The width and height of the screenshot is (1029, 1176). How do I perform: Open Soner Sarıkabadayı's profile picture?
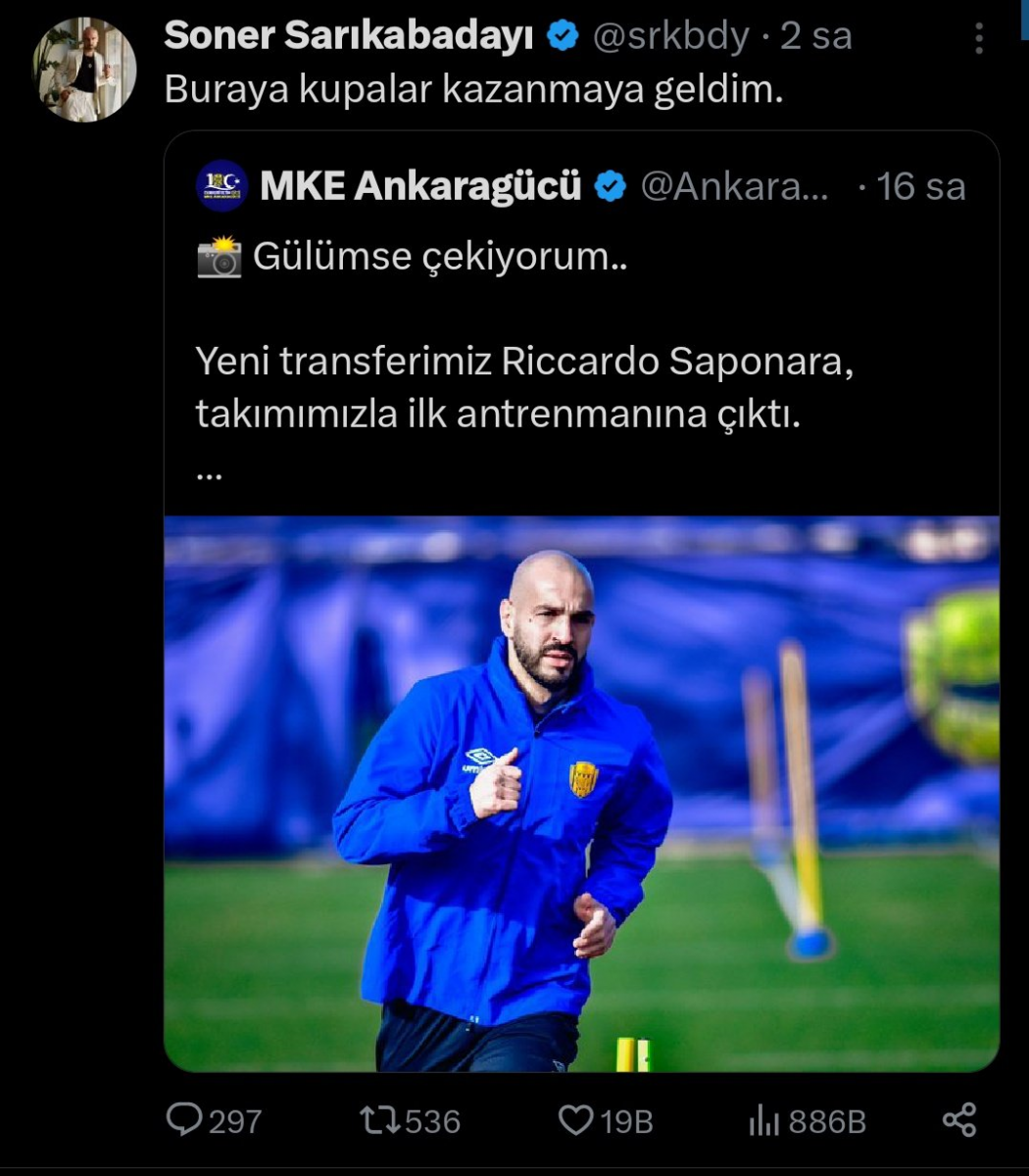[x=84, y=70]
